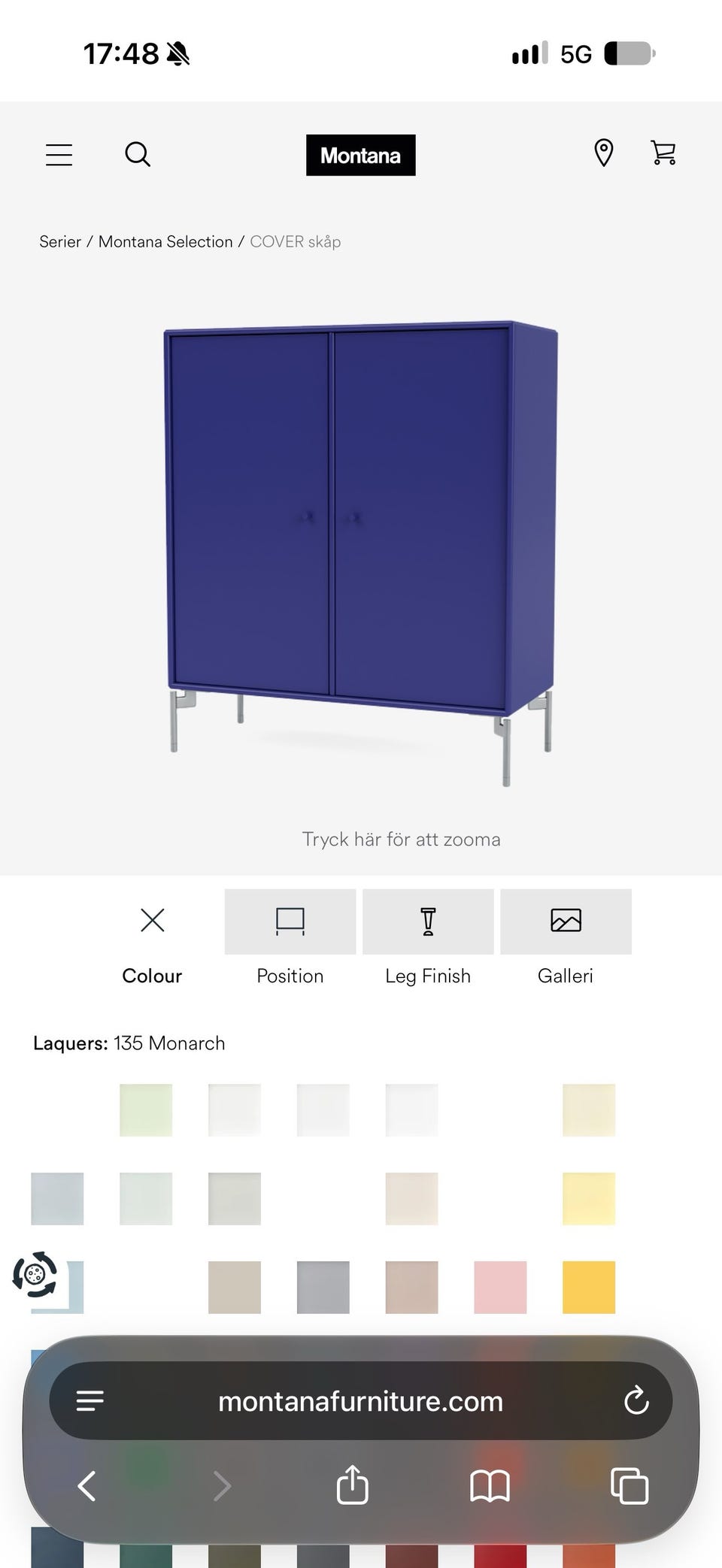
Task: Open cookie settings icon
Action: 35,1275
